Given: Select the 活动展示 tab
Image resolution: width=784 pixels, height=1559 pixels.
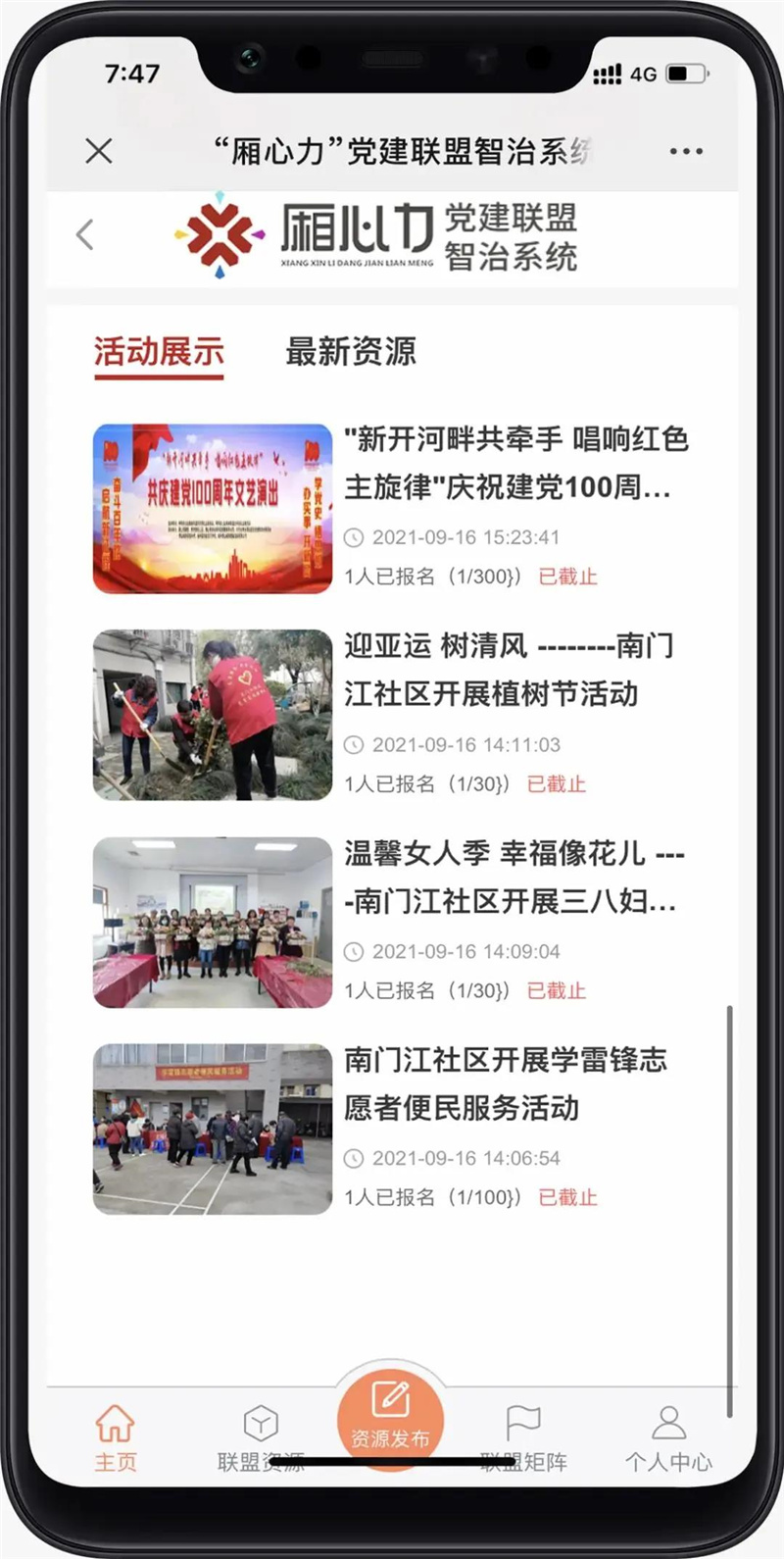Looking at the screenshot, I should (159, 351).
